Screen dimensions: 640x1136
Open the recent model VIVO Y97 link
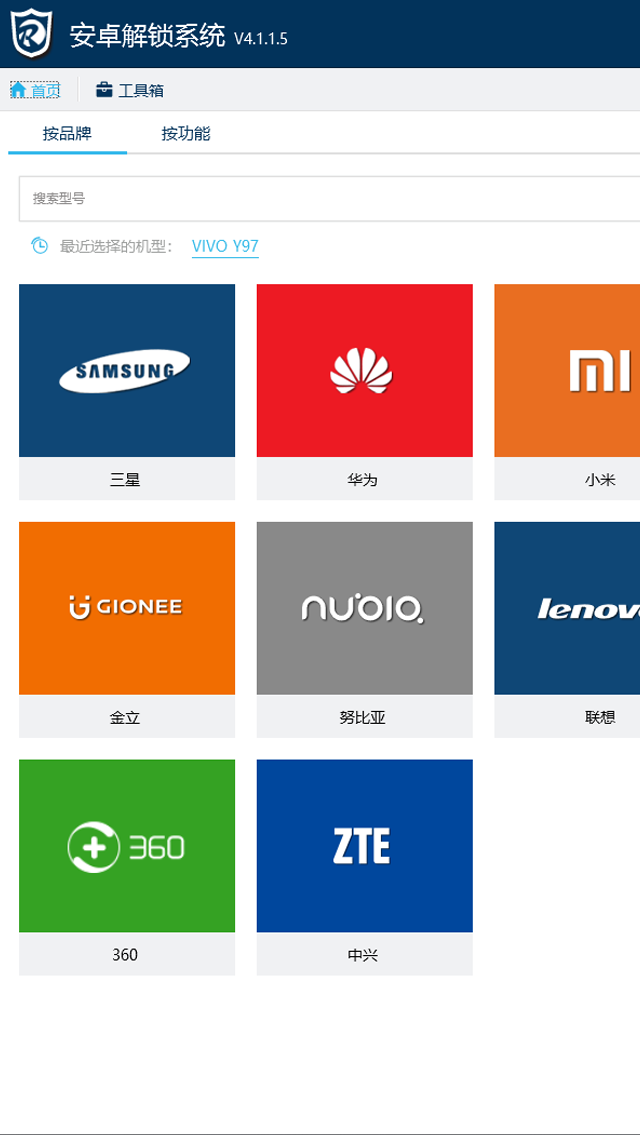coord(225,246)
